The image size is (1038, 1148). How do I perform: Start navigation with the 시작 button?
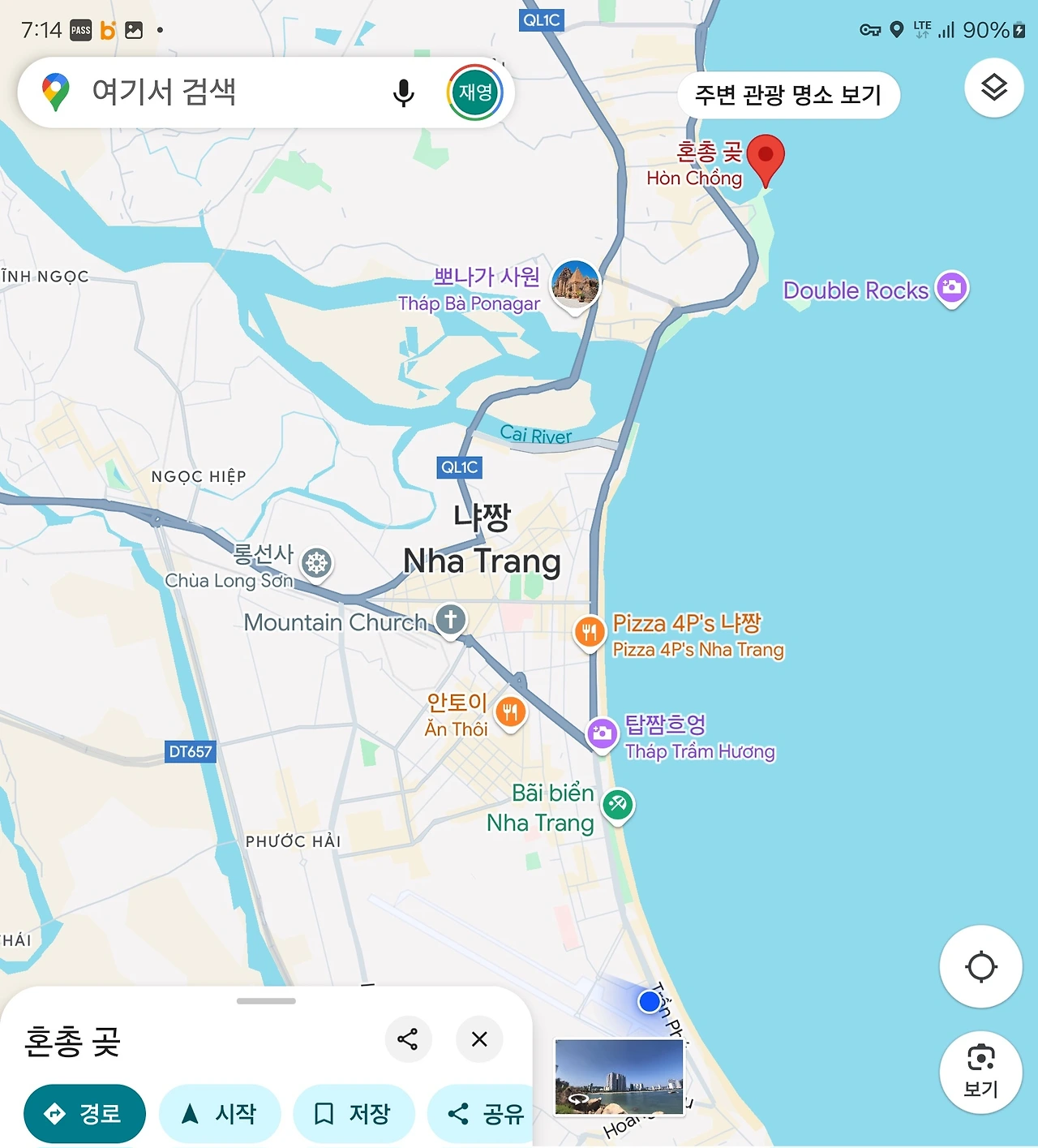tap(220, 1113)
